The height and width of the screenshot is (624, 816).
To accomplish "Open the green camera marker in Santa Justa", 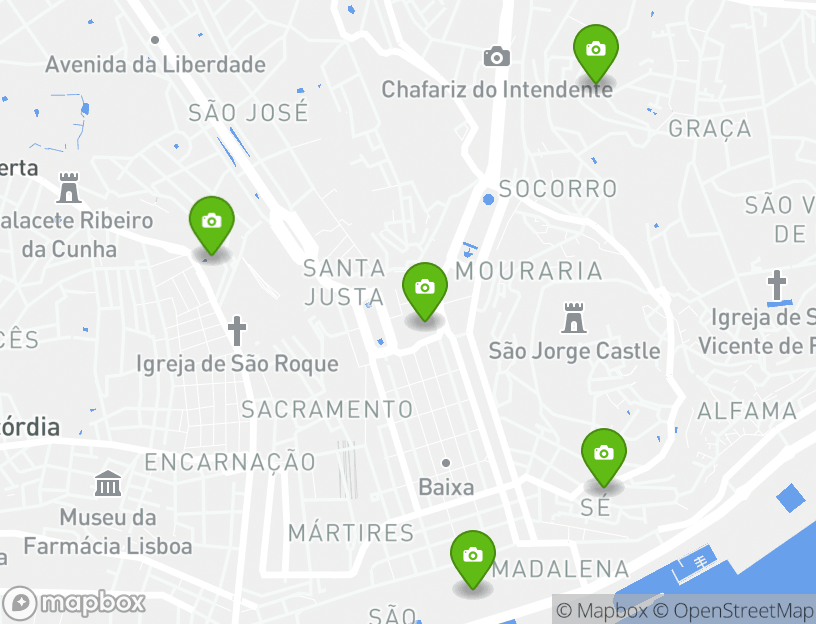I will point(424,289).
